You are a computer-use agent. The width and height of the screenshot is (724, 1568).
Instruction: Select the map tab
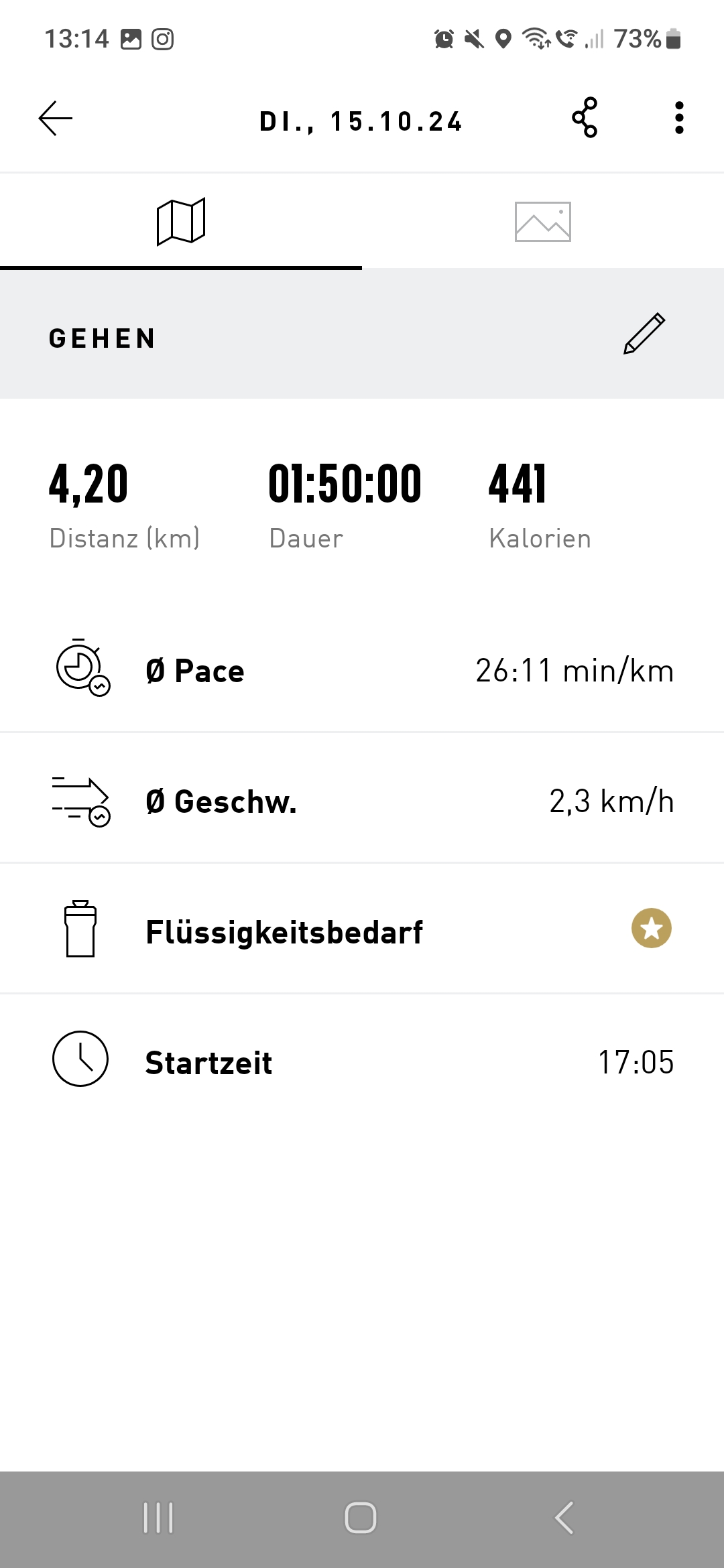(x=181, y=221)
